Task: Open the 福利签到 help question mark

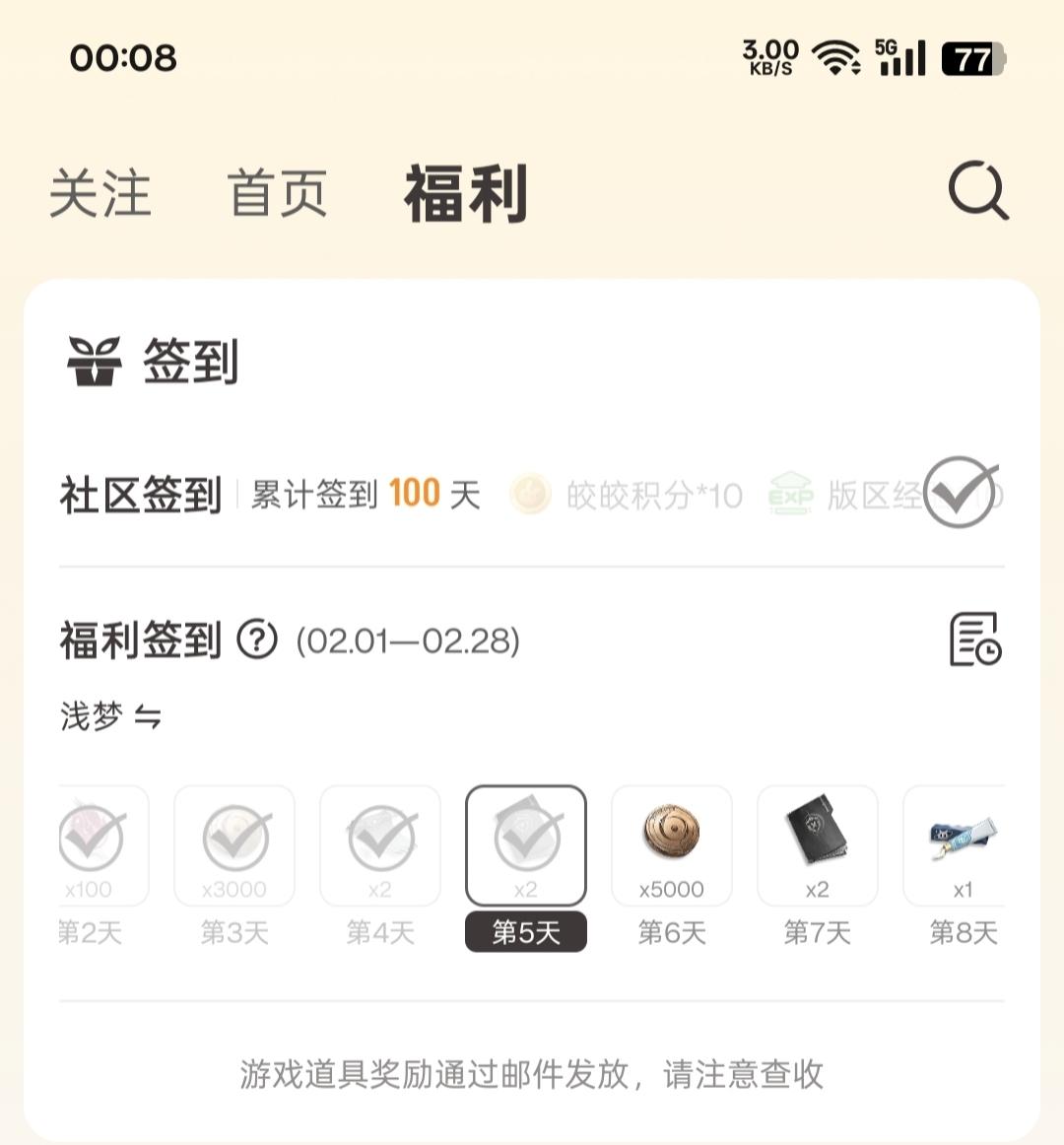Action: coord(257,640)
